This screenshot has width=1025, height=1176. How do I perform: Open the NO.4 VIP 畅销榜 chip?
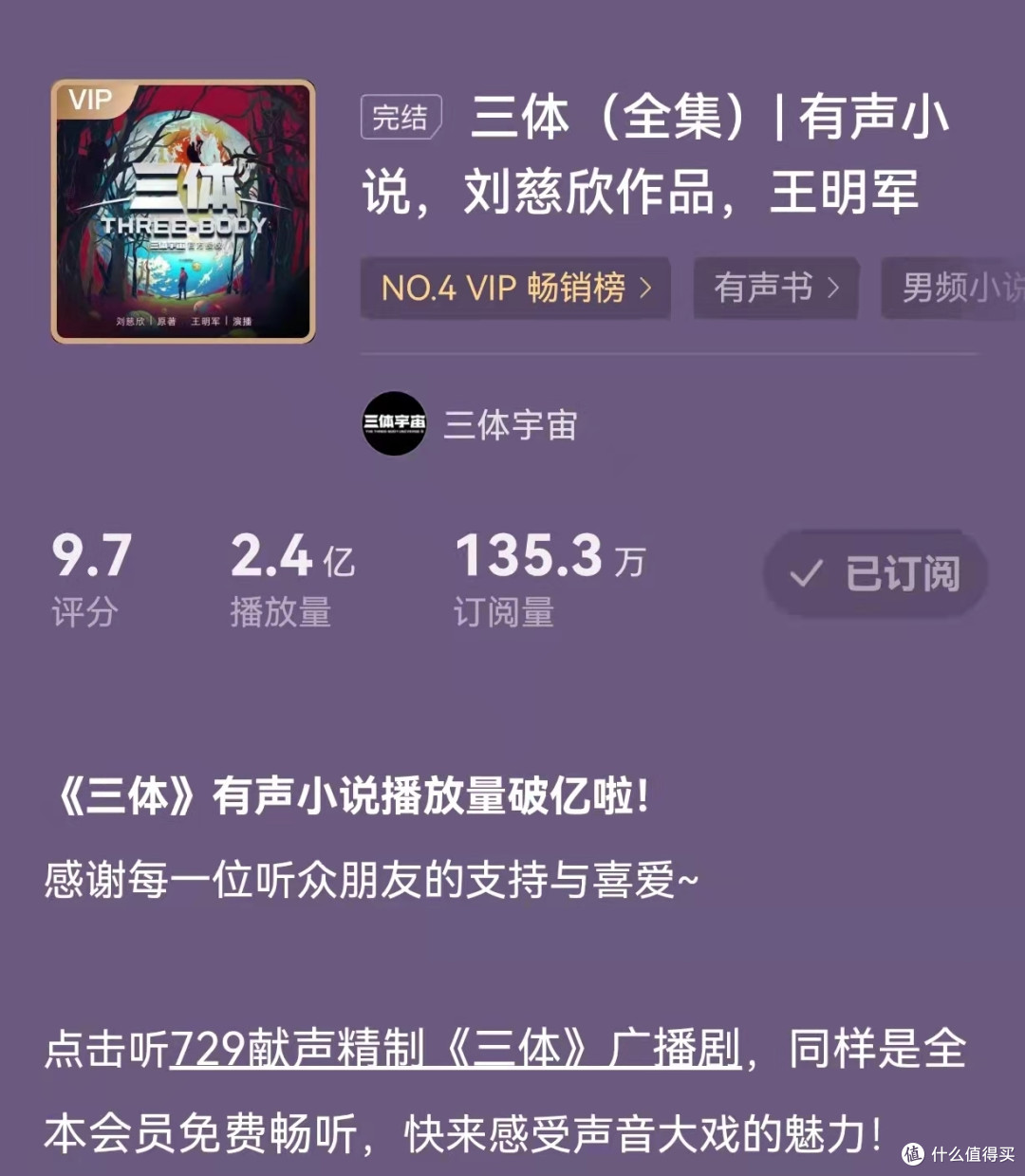pos(515,288)
